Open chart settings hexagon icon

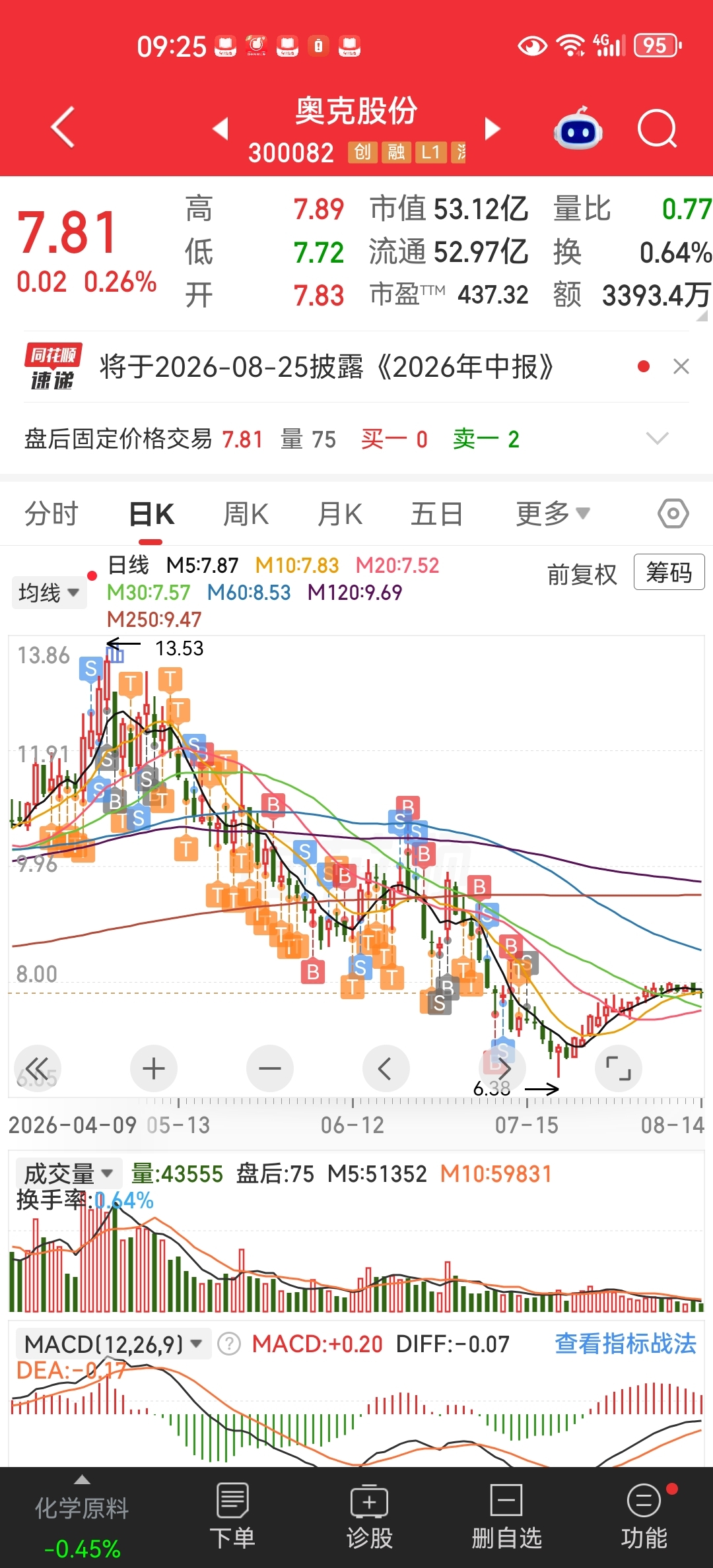coord(673,513)
